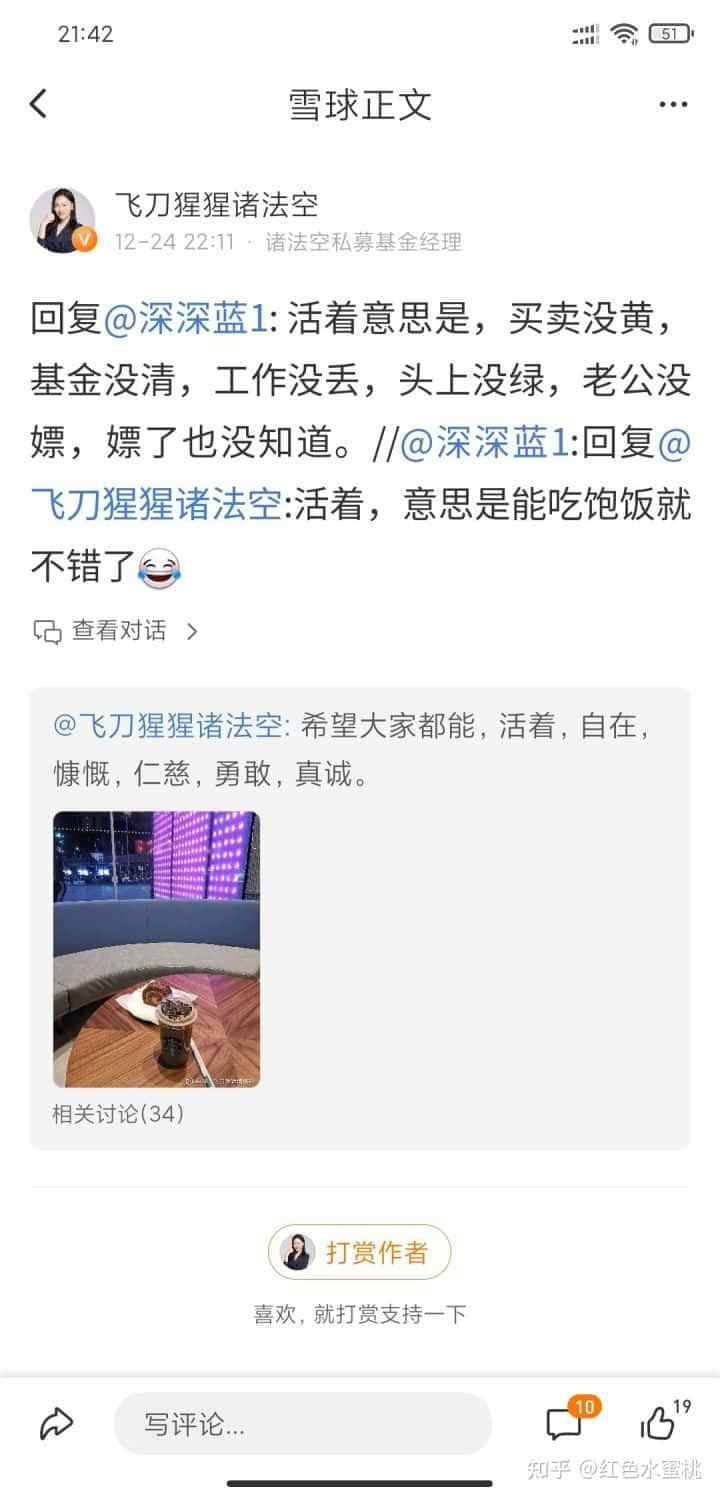The width and height of the screenshot is (720, 1499).
Task: Tap the author name 飞刀猩猩诸法空 in the header
Action: [216, 204]
